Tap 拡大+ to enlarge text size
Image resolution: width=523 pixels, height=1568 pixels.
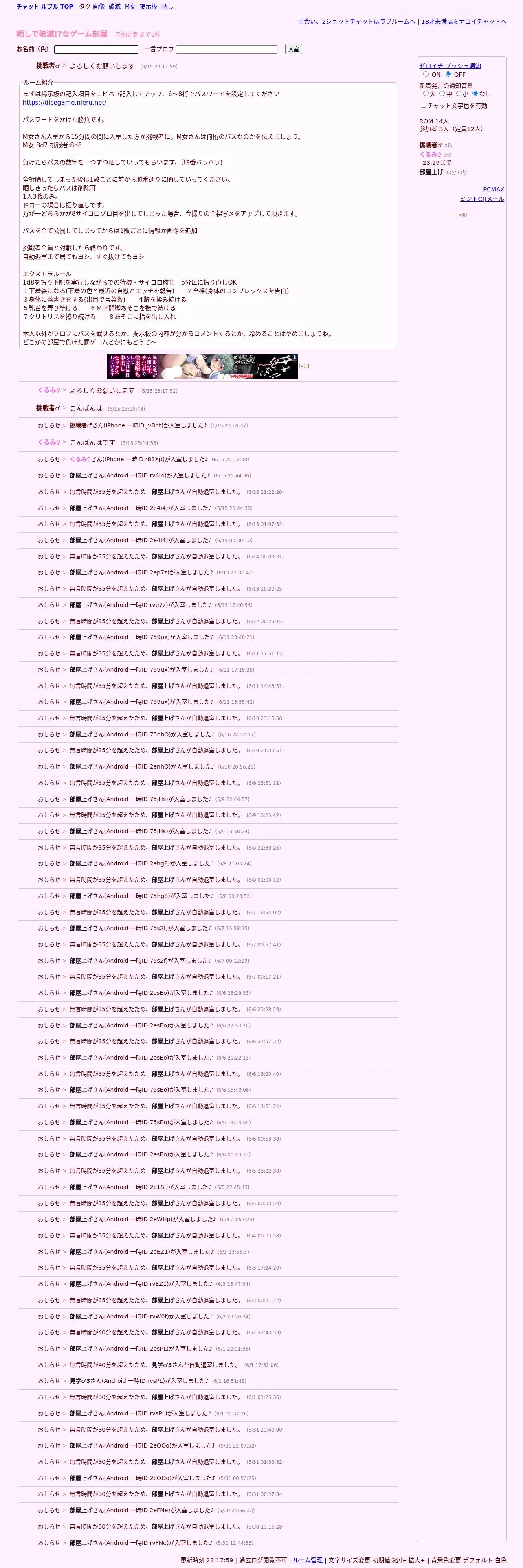point(416,1560)
